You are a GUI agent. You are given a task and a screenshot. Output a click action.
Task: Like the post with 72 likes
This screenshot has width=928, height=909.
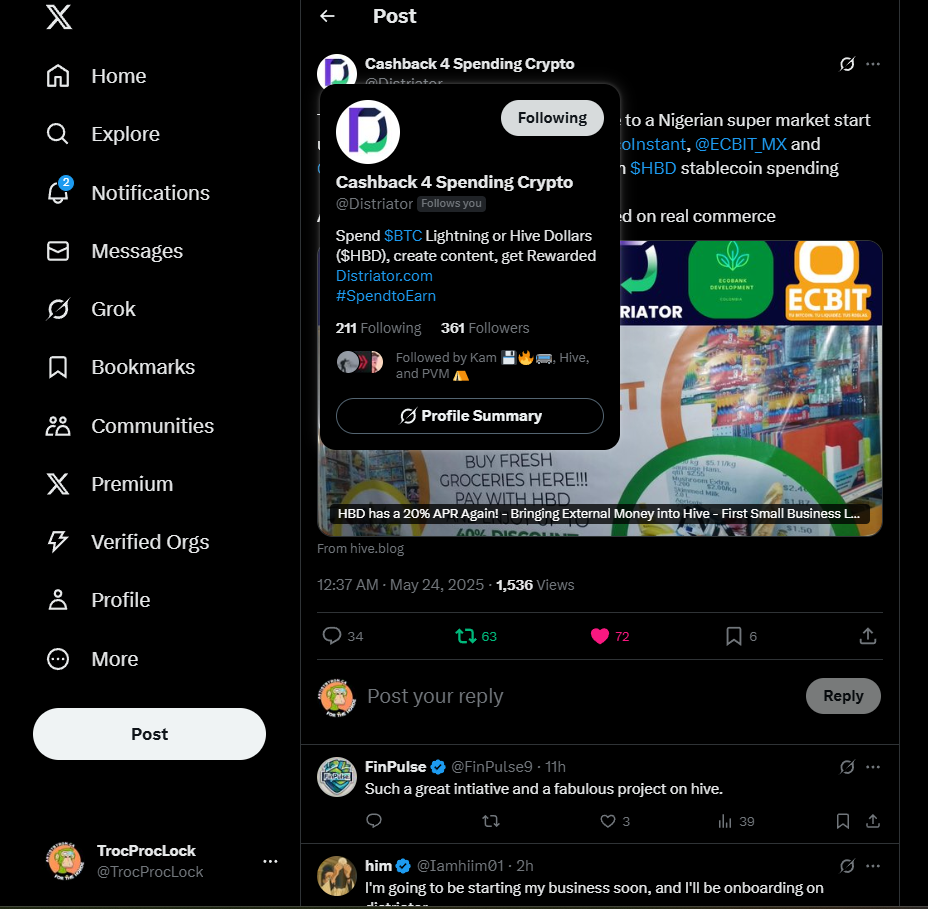(600, 636)
